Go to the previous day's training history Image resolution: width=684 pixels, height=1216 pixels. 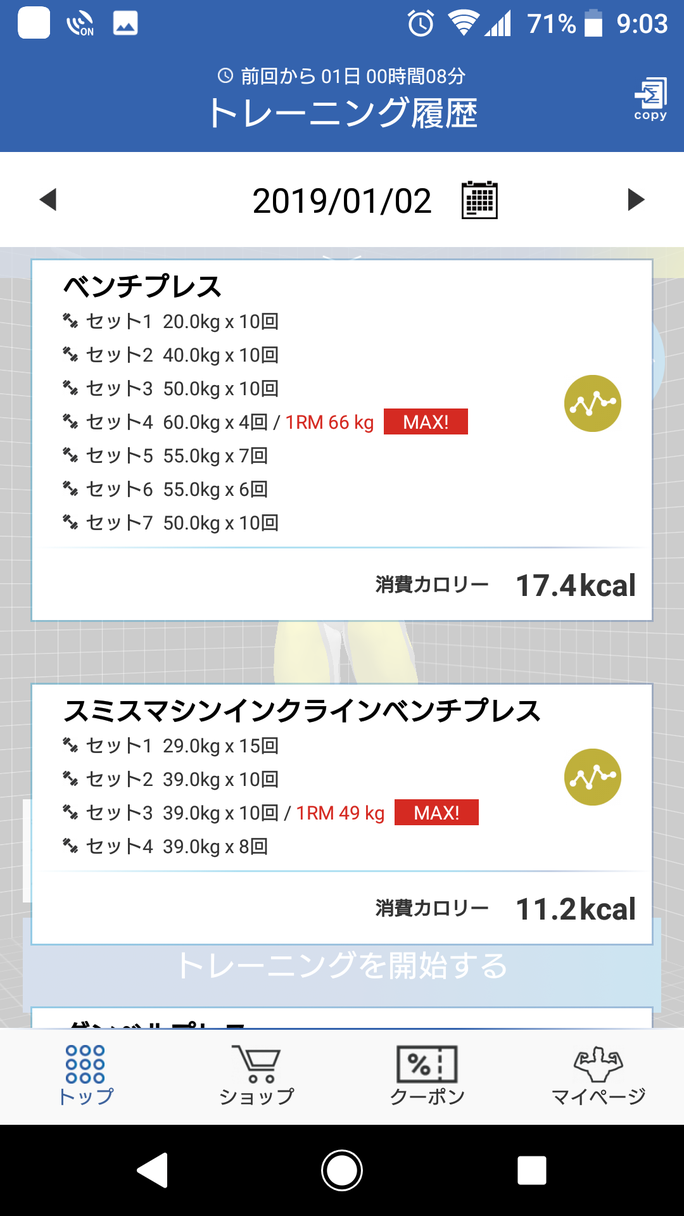pyautogui.click(x=48, y=200)
